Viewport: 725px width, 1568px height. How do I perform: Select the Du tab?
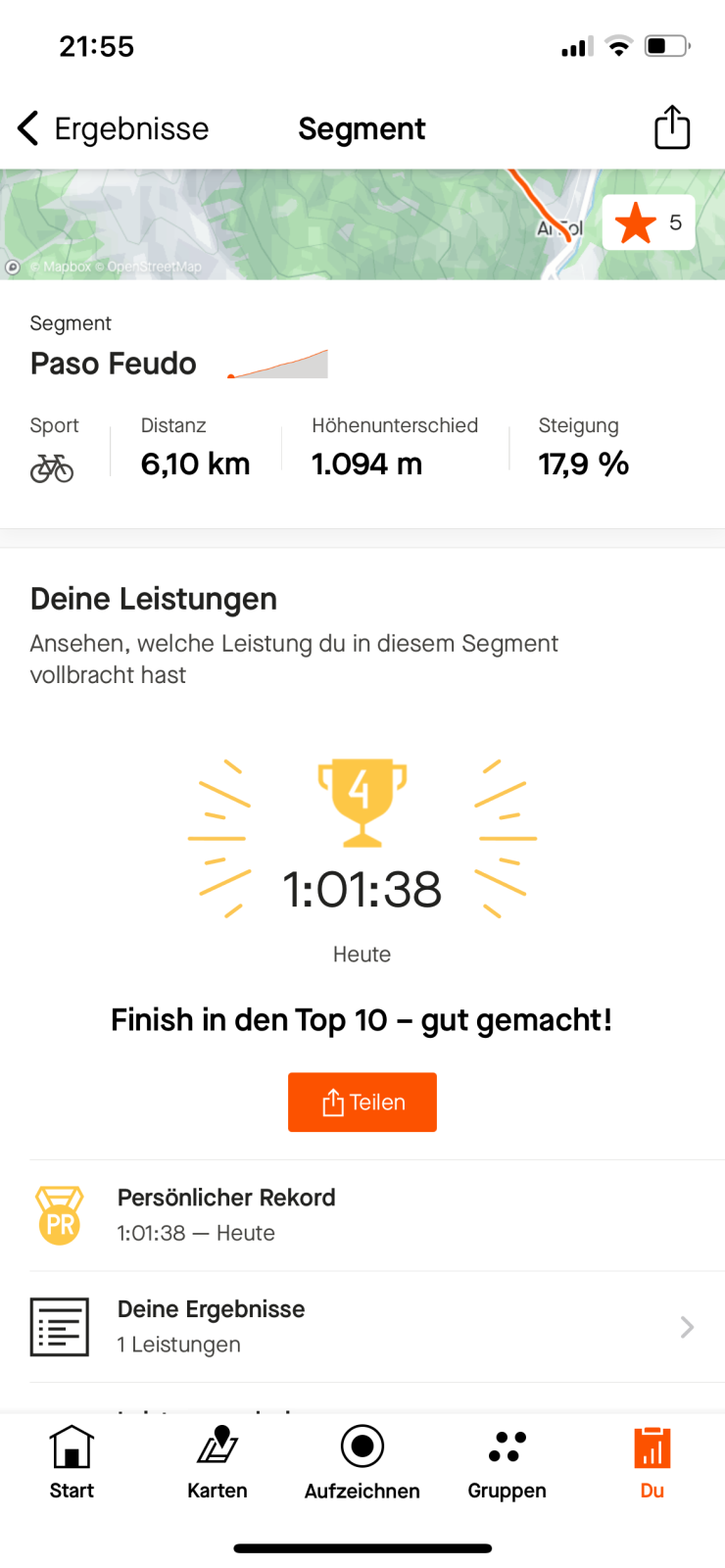pos(652,1462)
